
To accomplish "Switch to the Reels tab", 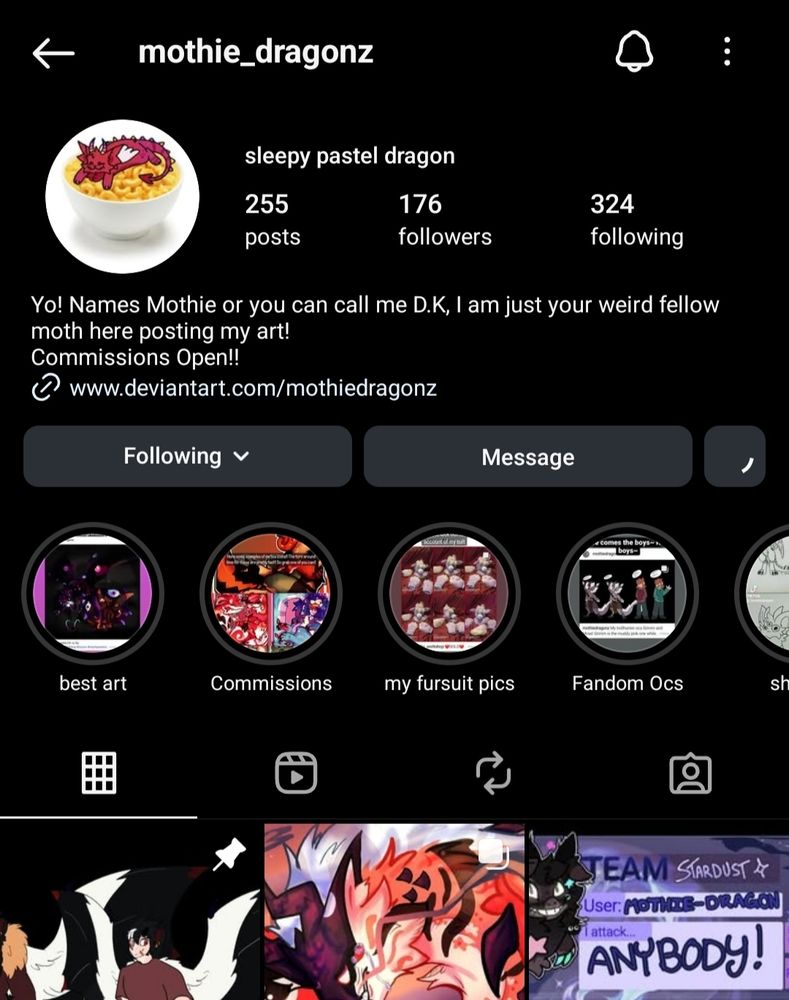I will tap(296, 773).
